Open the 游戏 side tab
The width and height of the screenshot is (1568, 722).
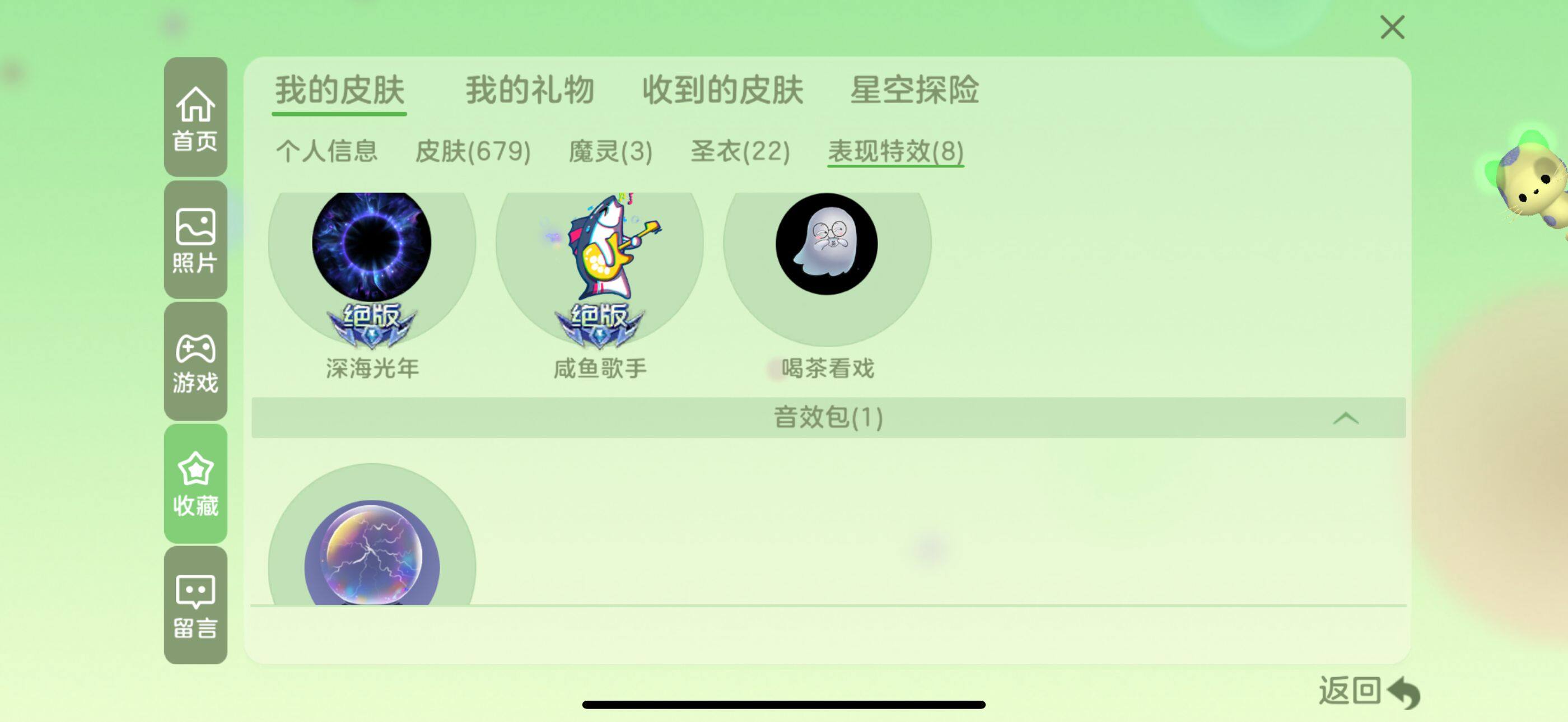195,362
